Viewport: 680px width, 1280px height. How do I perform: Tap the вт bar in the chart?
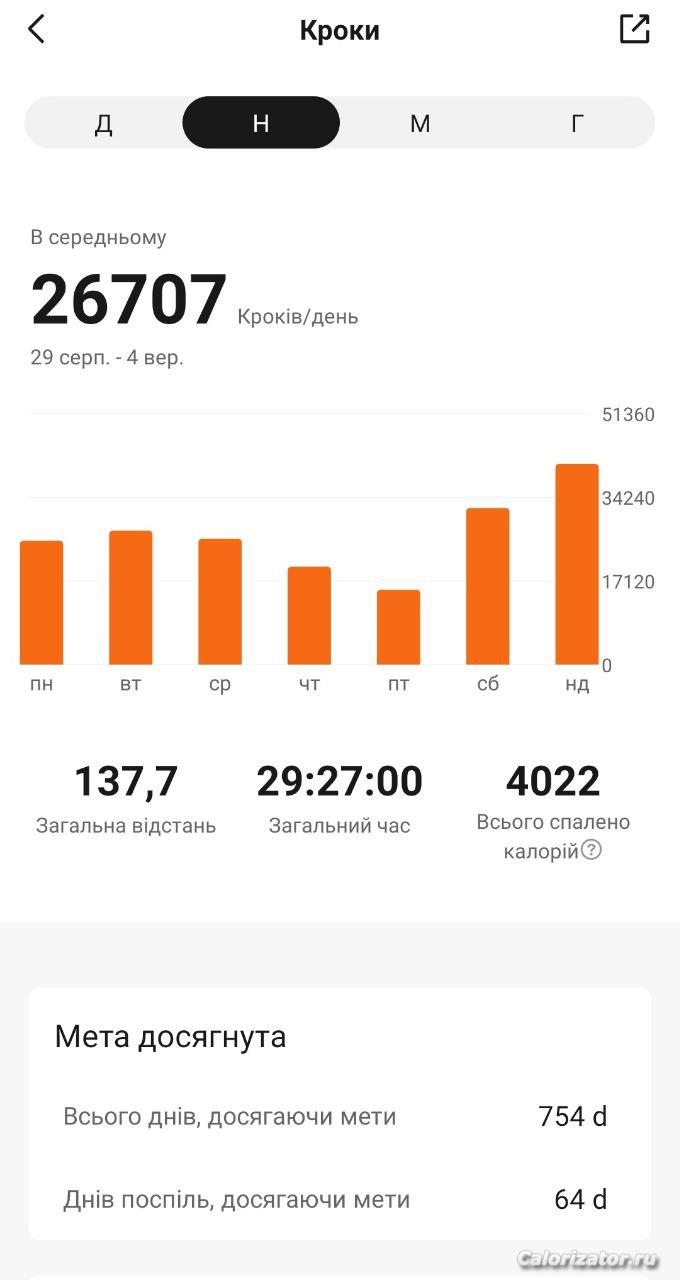click(x=131, y=598)
